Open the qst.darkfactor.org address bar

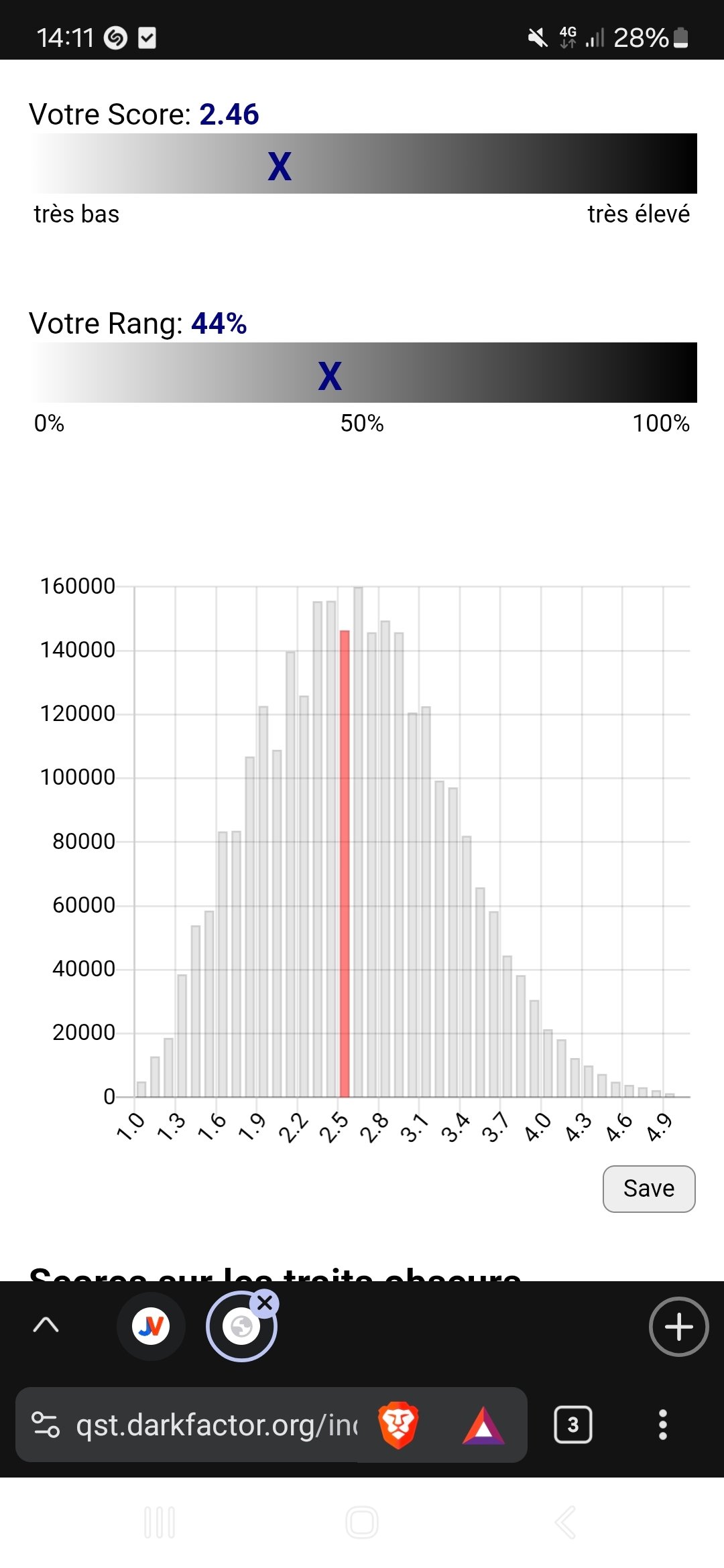click(x=217, y=1425)
